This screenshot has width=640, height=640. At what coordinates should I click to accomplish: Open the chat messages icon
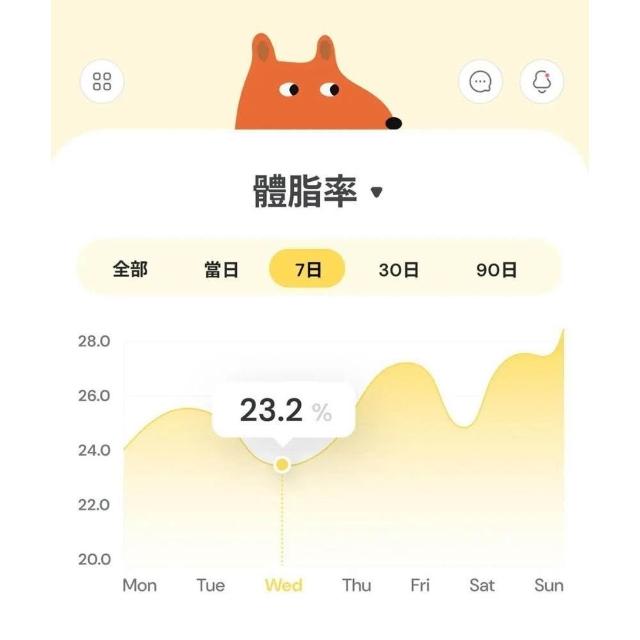(x=481, y=82)
